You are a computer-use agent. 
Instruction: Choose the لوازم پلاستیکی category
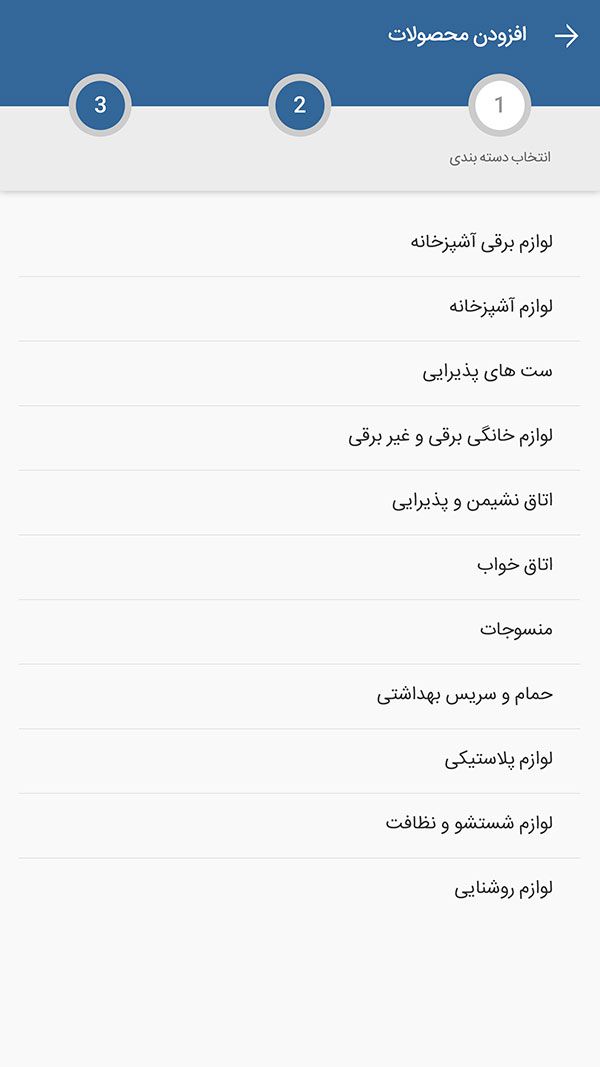[x=299, y=761]
